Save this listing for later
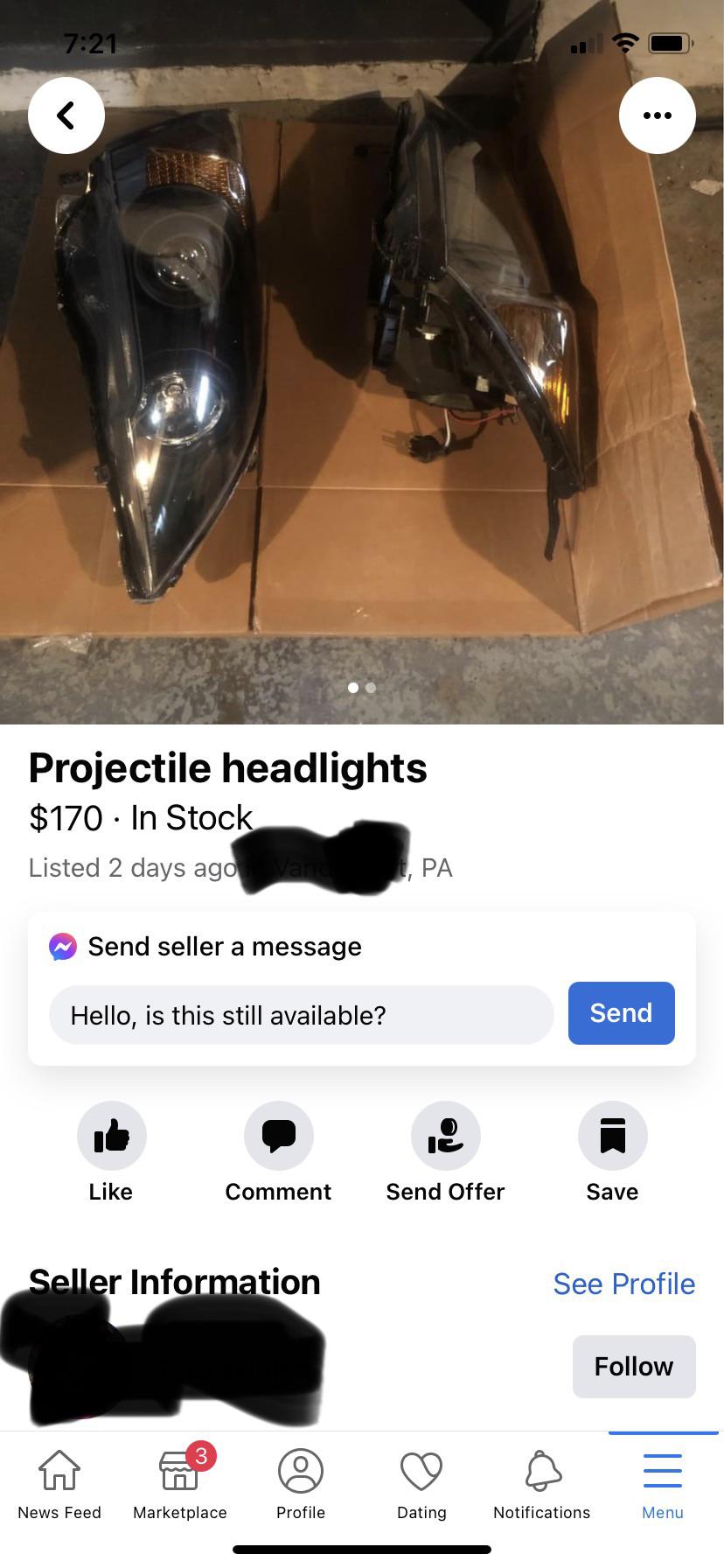 (611, 1135)
